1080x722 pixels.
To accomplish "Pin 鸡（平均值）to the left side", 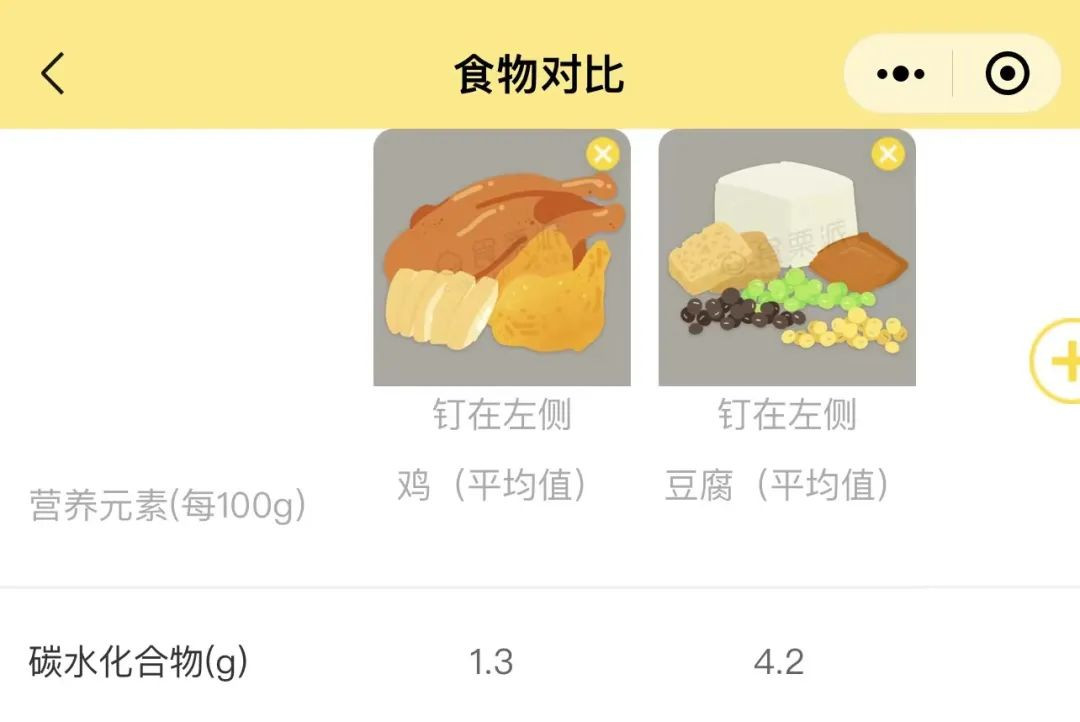I will tap(502, 414).
